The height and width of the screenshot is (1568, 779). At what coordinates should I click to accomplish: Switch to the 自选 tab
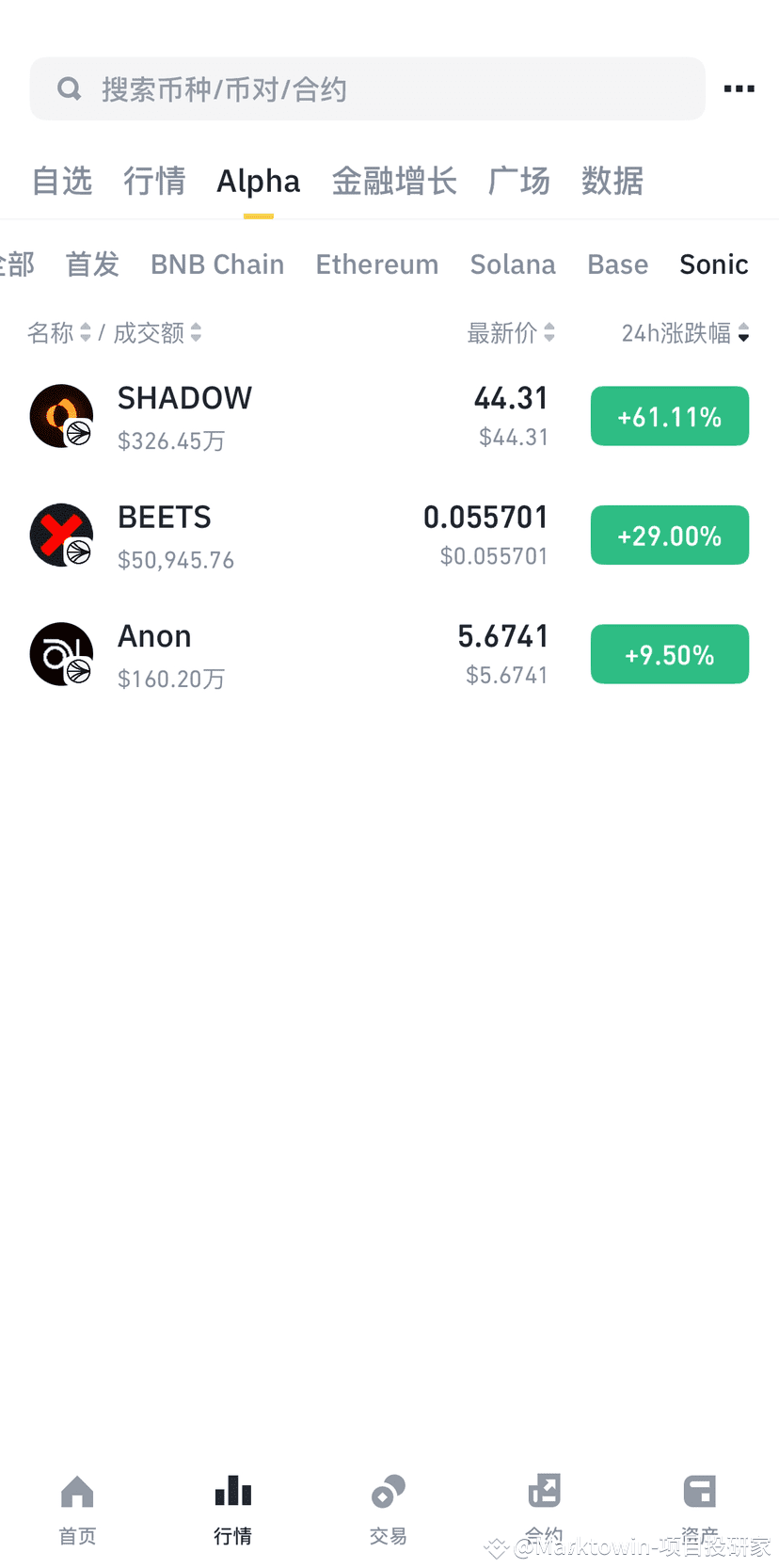pyautogui.click(x=62, y=181)
